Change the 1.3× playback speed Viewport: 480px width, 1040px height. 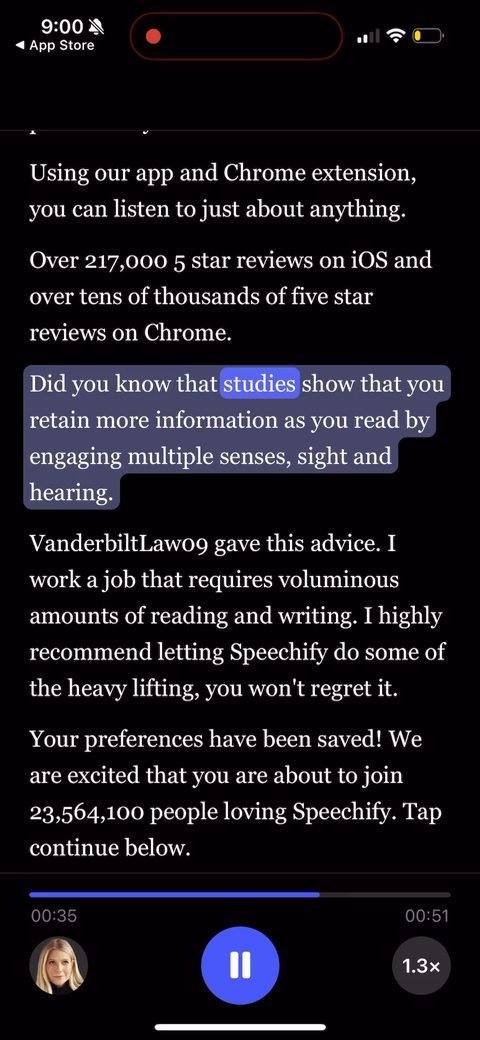click(422, 966)
